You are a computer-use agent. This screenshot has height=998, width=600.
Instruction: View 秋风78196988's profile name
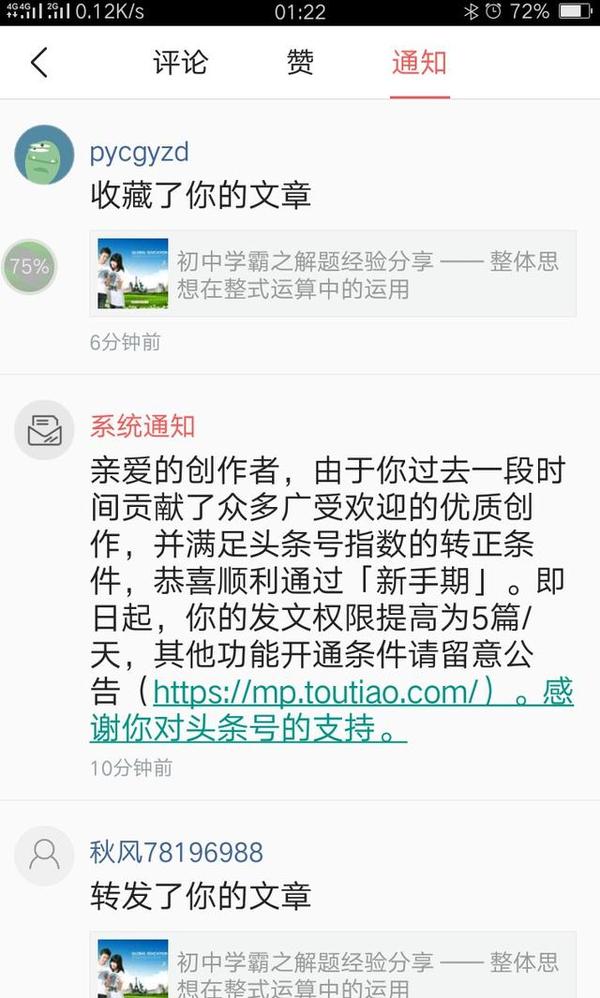(176, 852)
